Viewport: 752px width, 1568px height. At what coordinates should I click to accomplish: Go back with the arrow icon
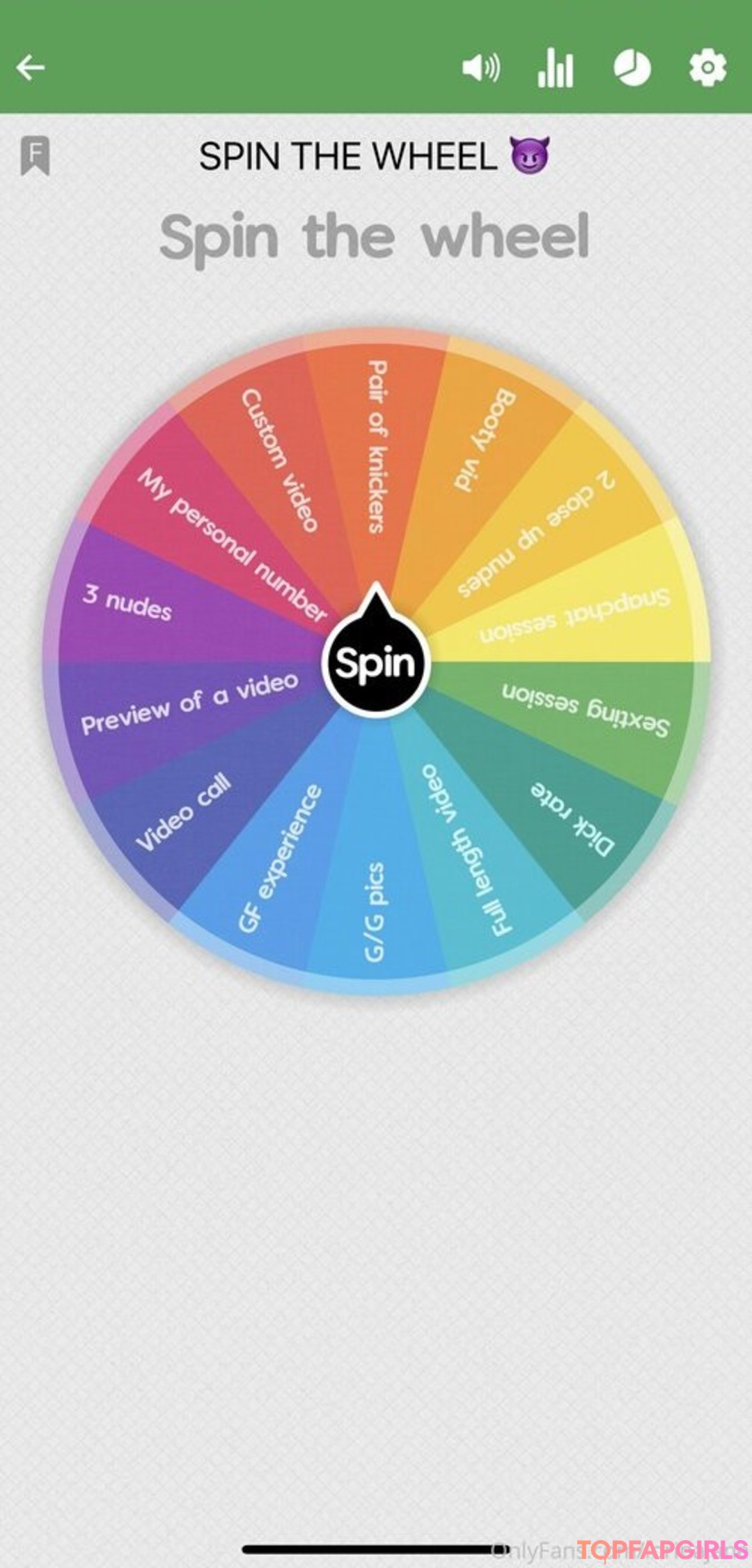pyautogui.click(x=31, y=68)
